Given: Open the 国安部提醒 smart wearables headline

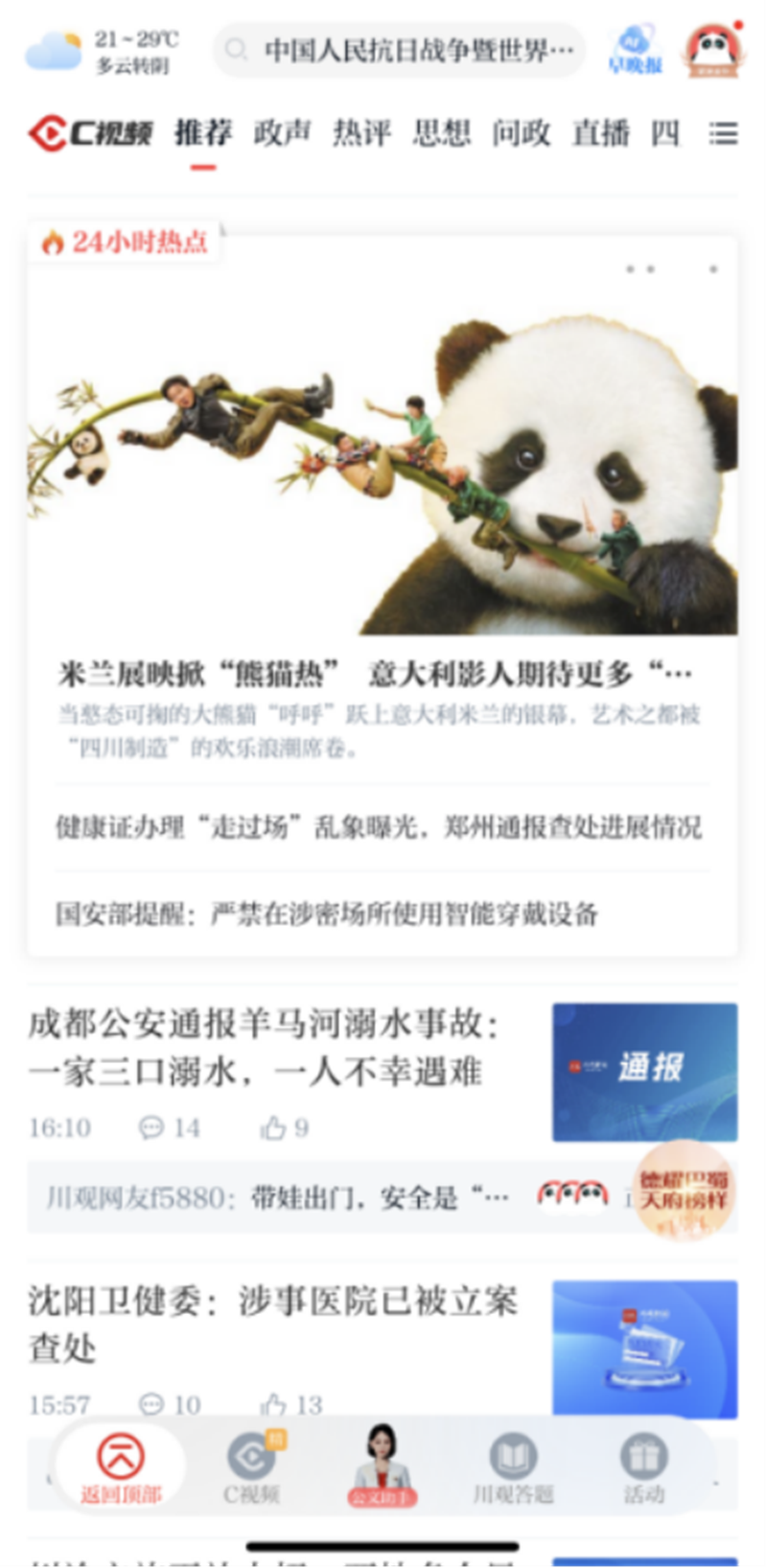Looking at the screenshot, I should [x=326, y=913].
